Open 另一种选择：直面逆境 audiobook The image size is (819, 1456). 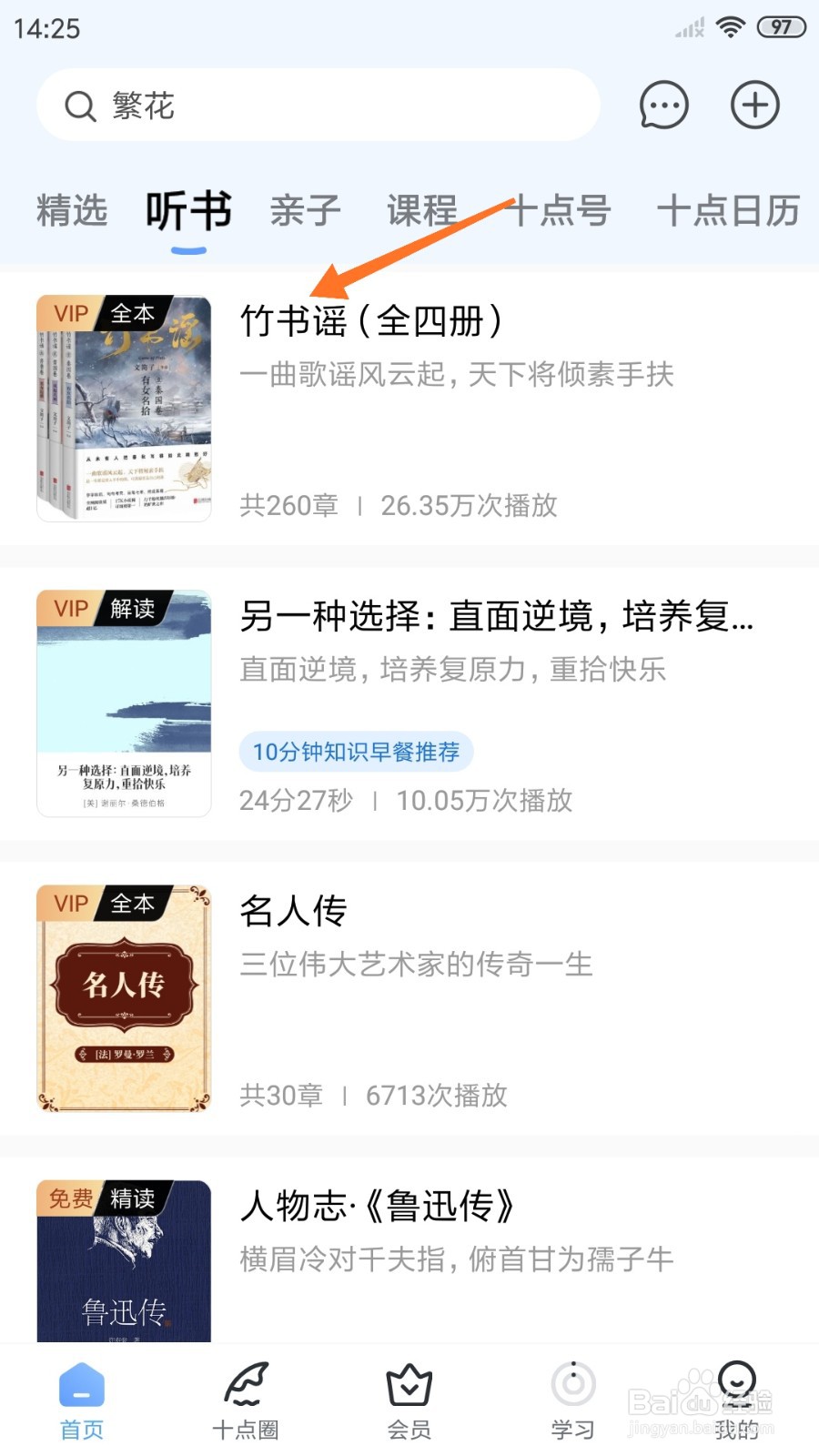[496, 617]
